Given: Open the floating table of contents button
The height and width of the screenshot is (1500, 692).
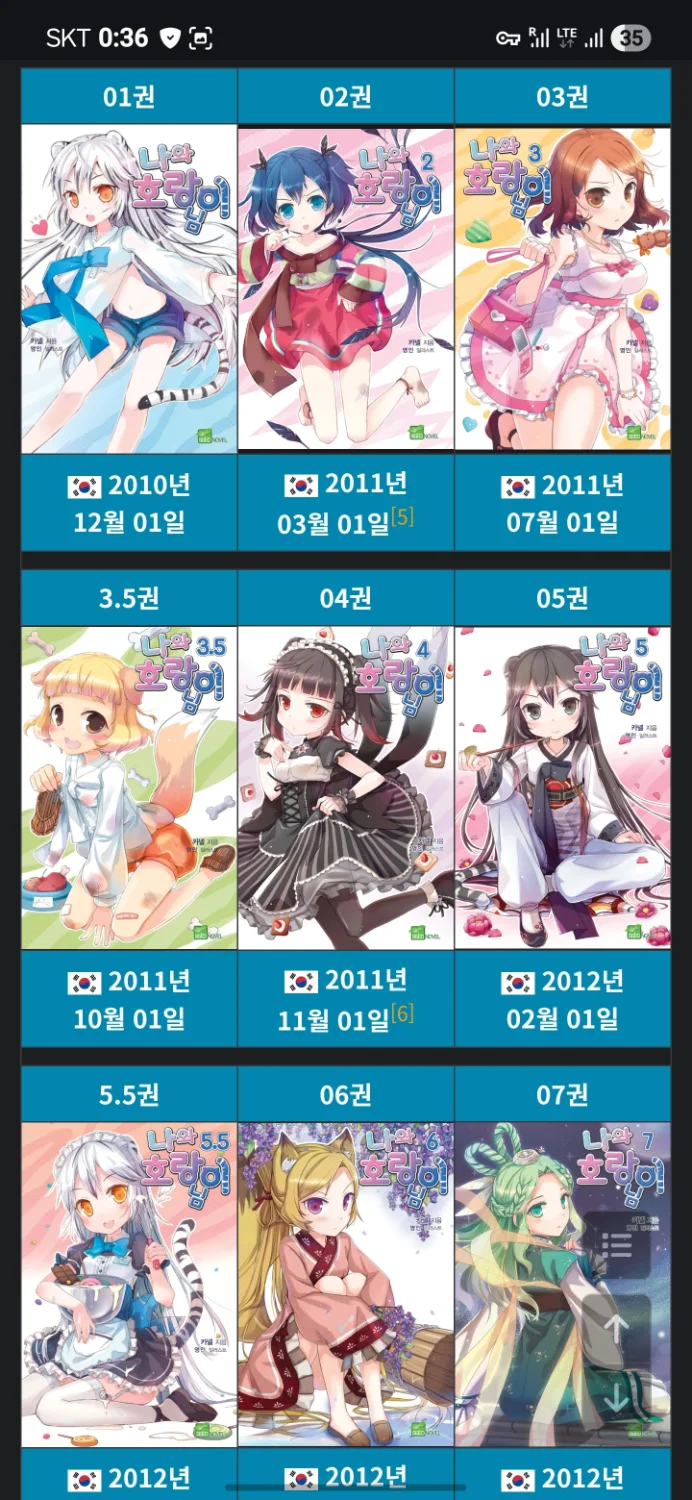Looking at the screenshot, I should click(x=617, y=1245).
